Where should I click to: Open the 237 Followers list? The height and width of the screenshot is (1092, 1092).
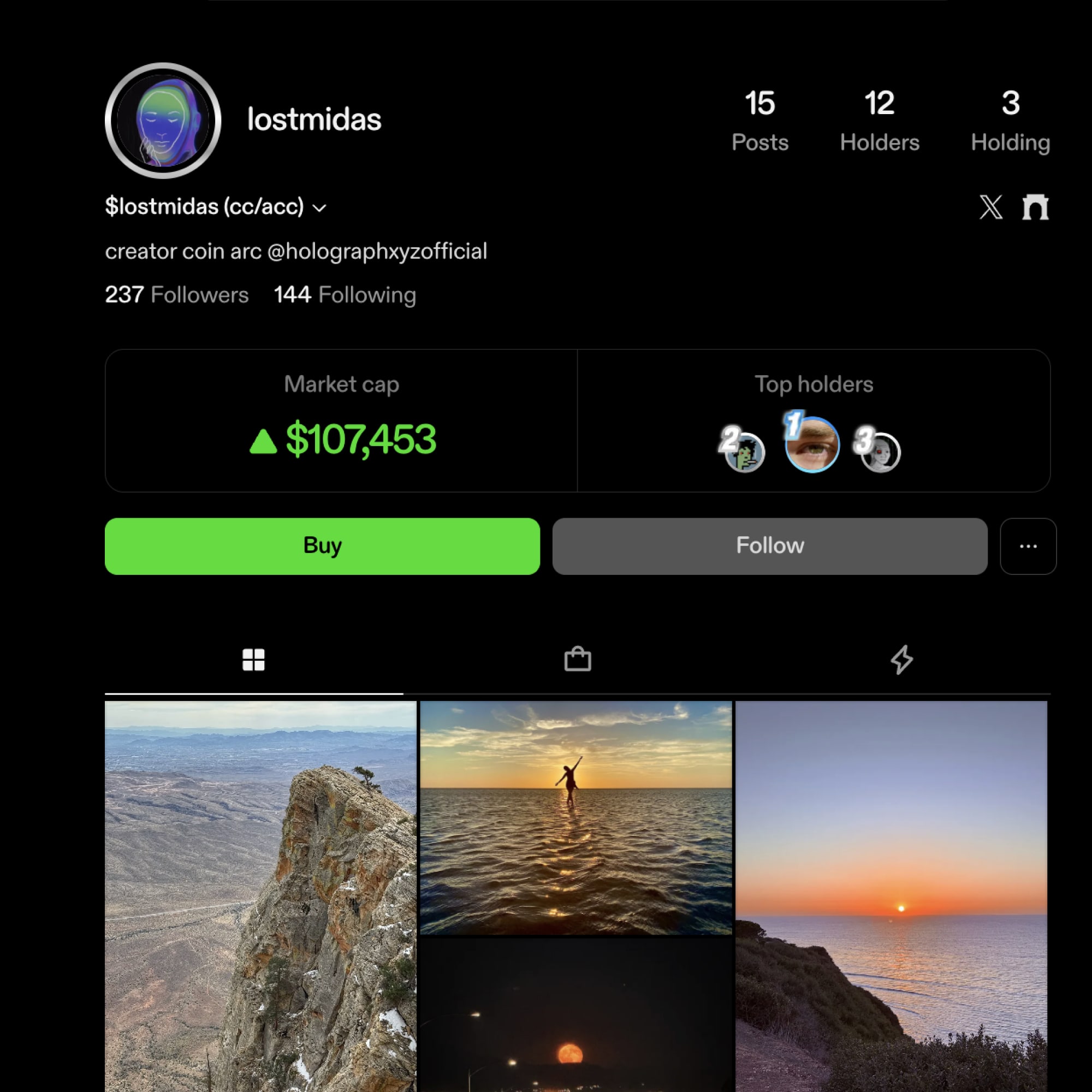(177, 294)
